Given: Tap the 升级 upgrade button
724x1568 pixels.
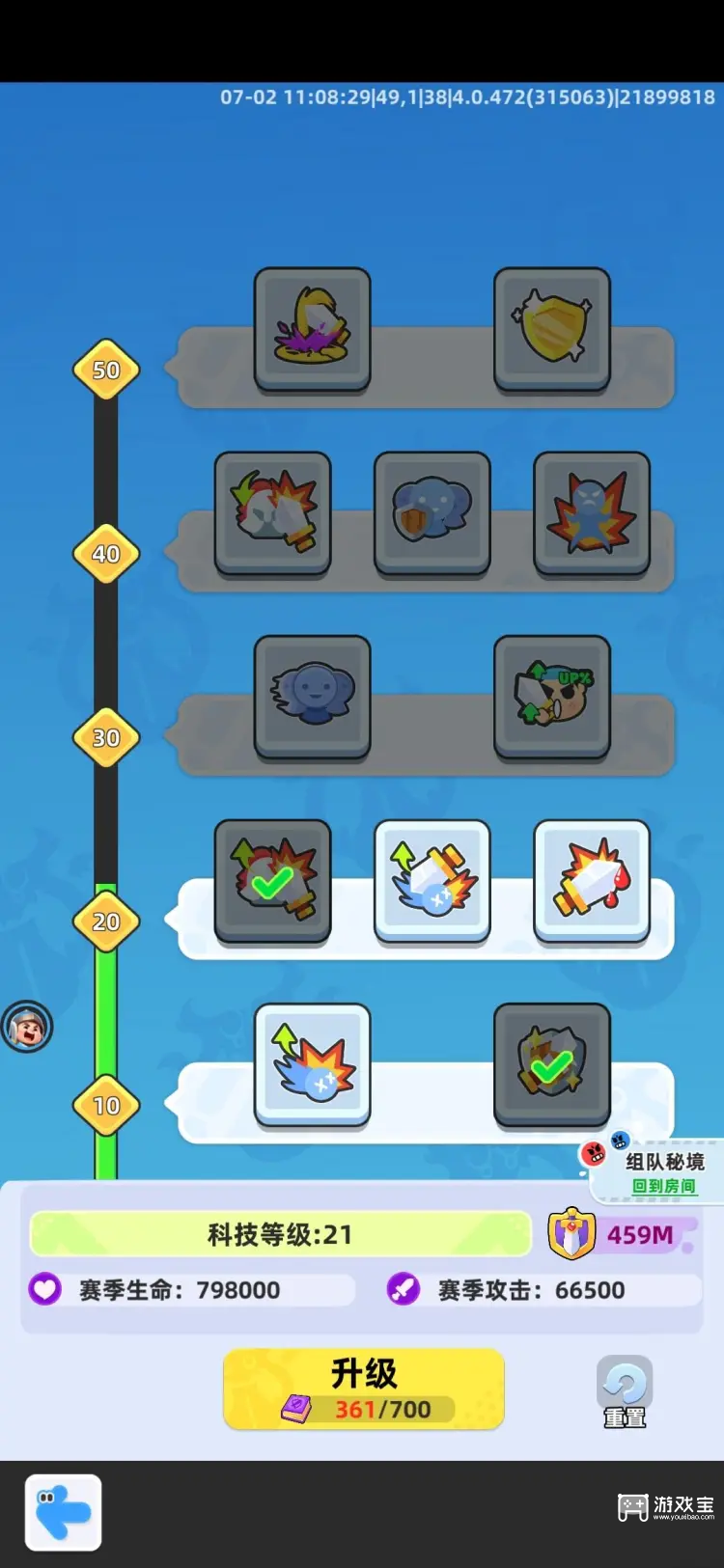Looking at the screenshot, I should click(363, 1389).
